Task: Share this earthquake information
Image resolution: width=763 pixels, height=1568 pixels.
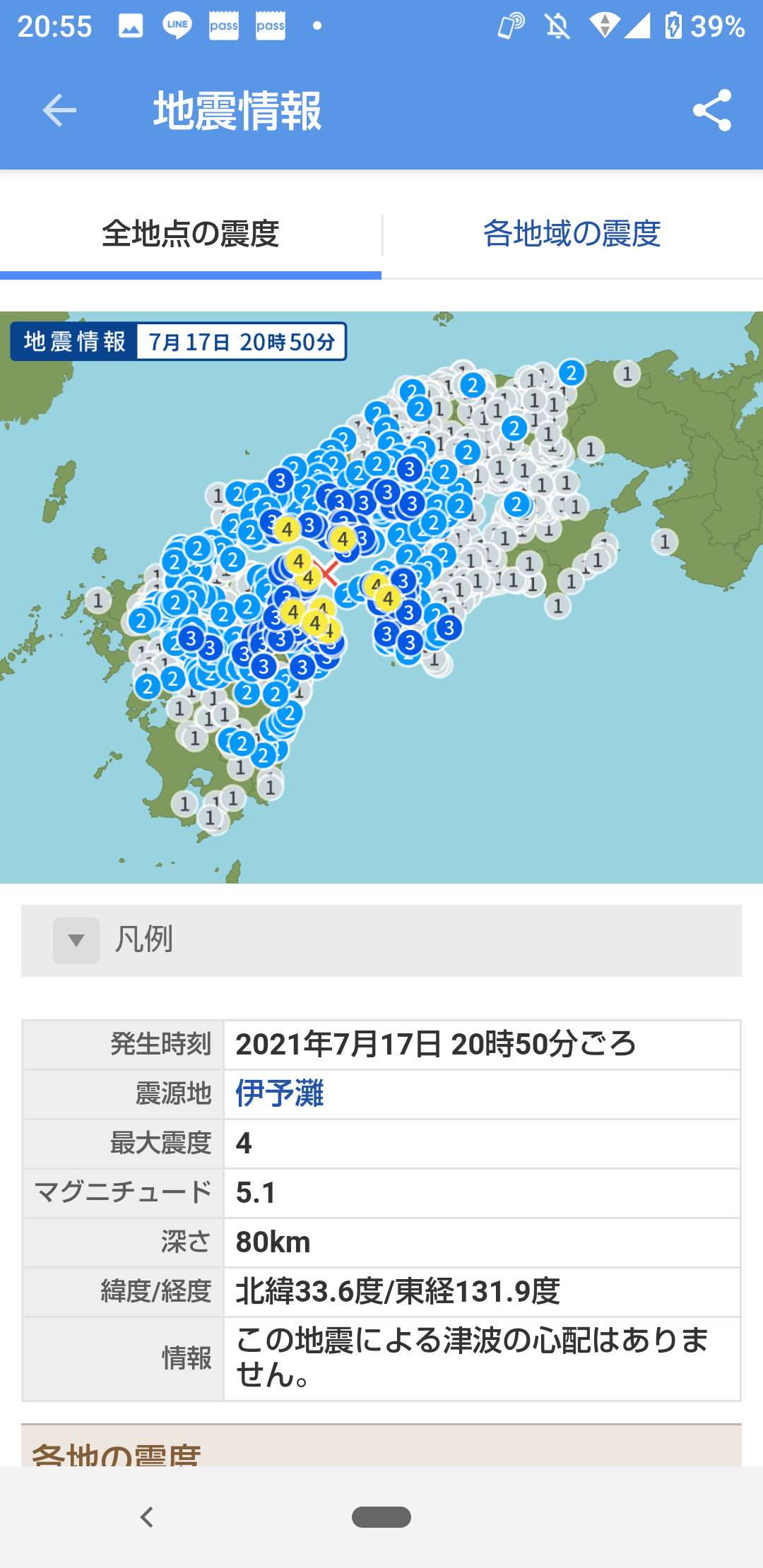Action: click(x=711, y=111)
